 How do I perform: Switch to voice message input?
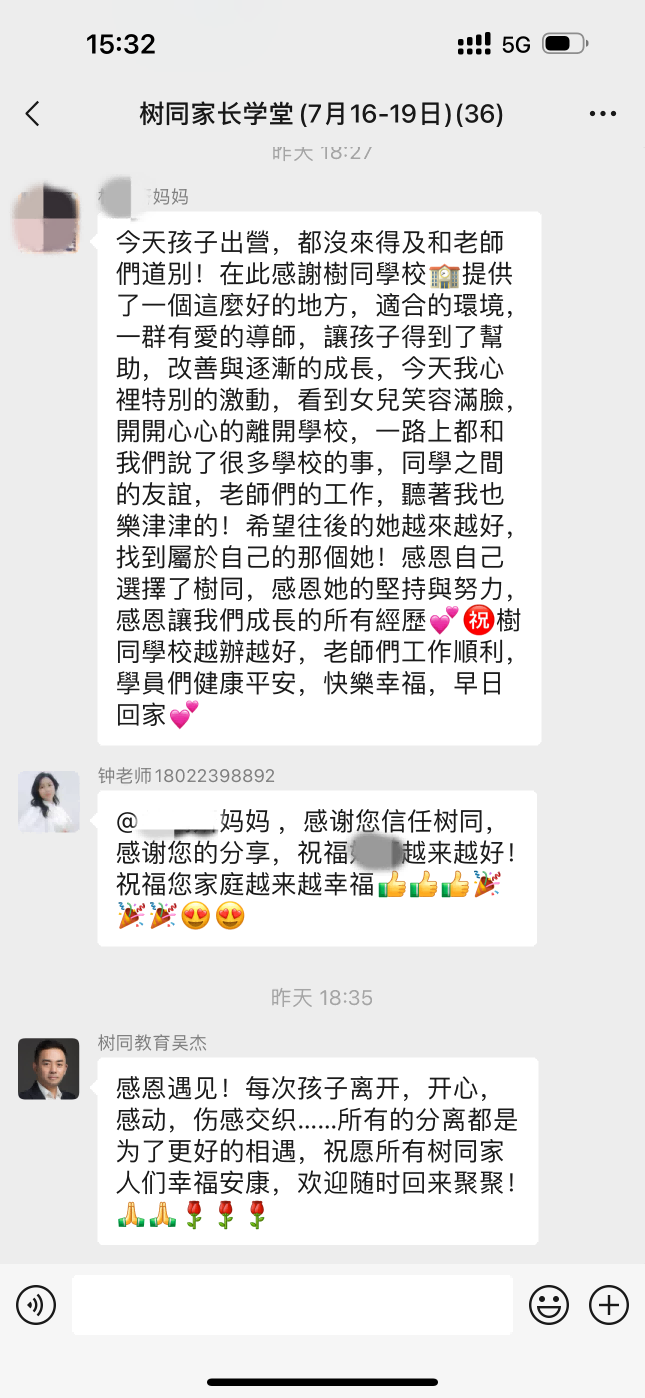tap(36, 1305)
